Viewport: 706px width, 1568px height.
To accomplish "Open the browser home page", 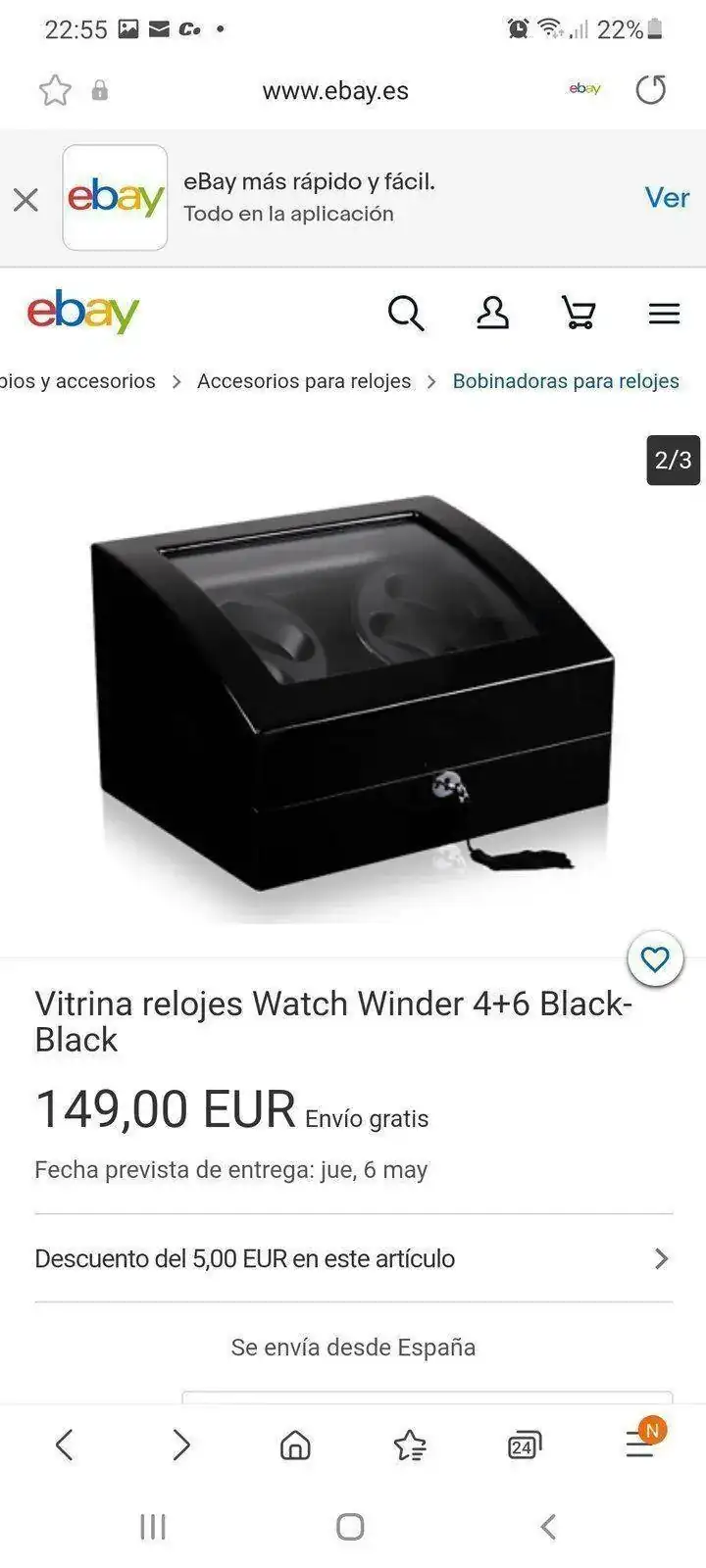I will point(295,1445).
